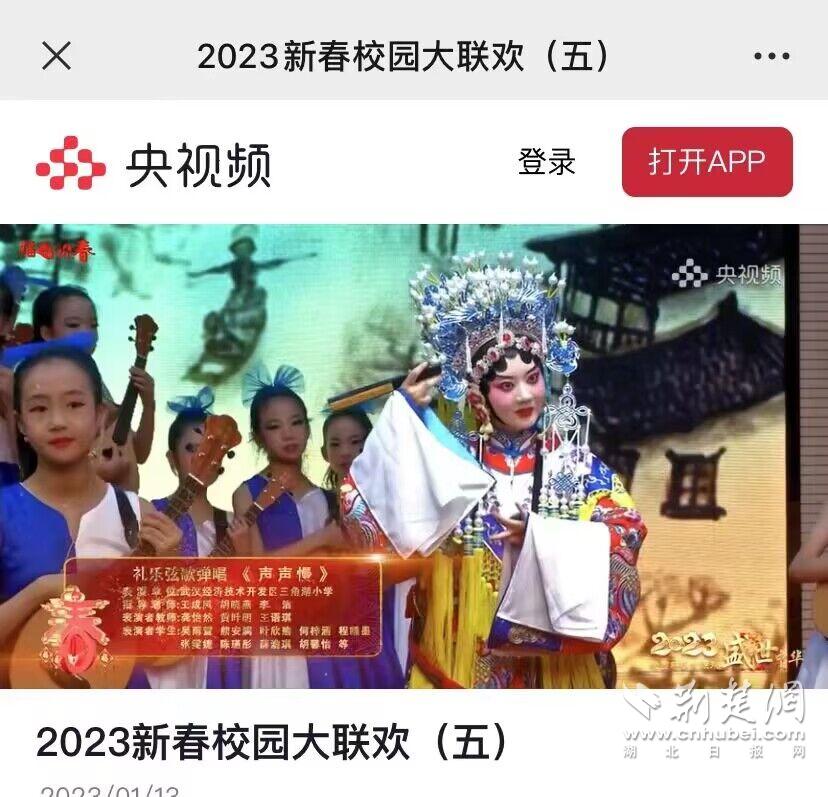Tap the 打开APP button
Screen dimensions: 828x797
click(x=706, y=162)
